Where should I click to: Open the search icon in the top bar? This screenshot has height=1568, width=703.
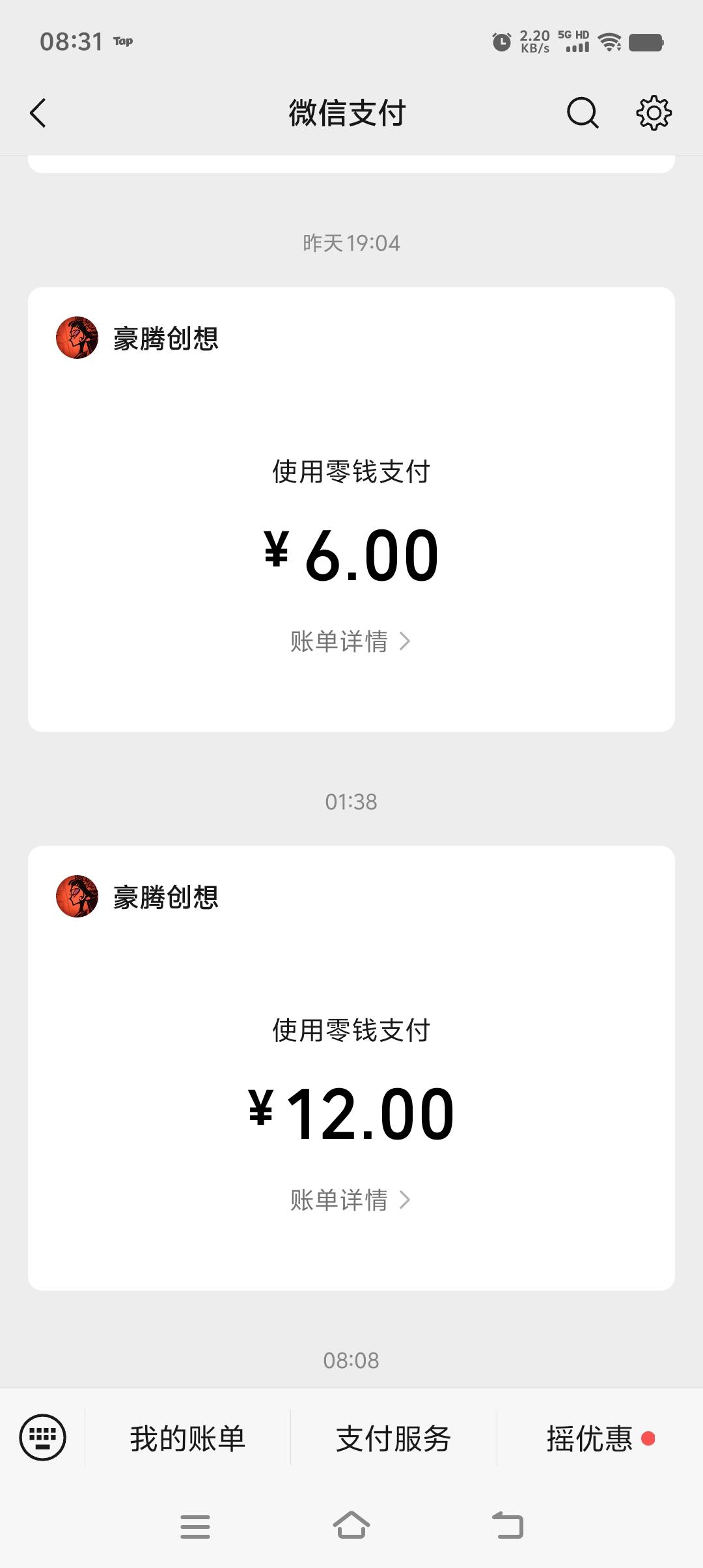tap(583, 112)
